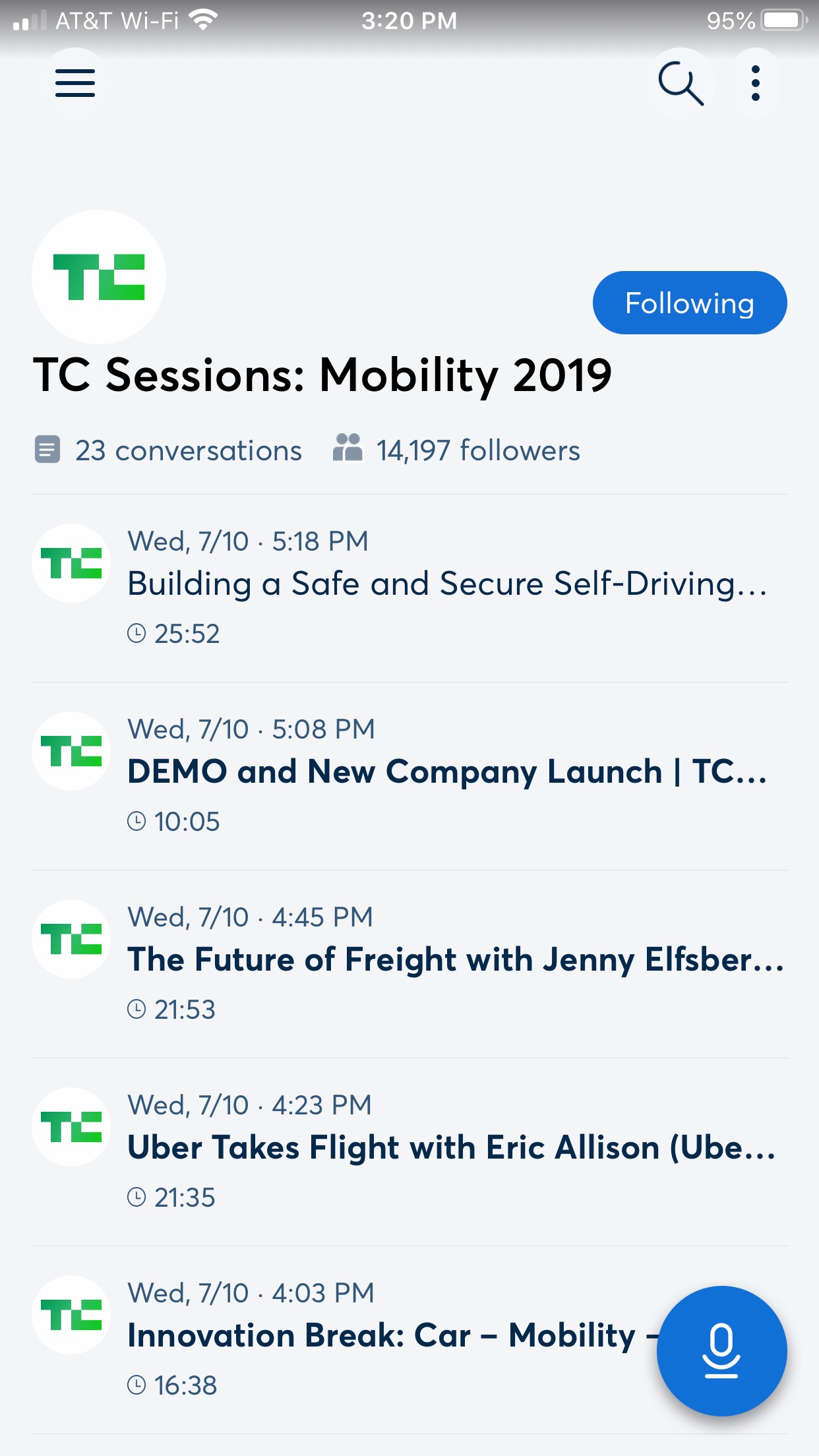Image resolution: width=819 pixels, height=1456 pixels.
Task: Open Innovation Break: Car – Mobility conversation
Action: point(382,1336)
